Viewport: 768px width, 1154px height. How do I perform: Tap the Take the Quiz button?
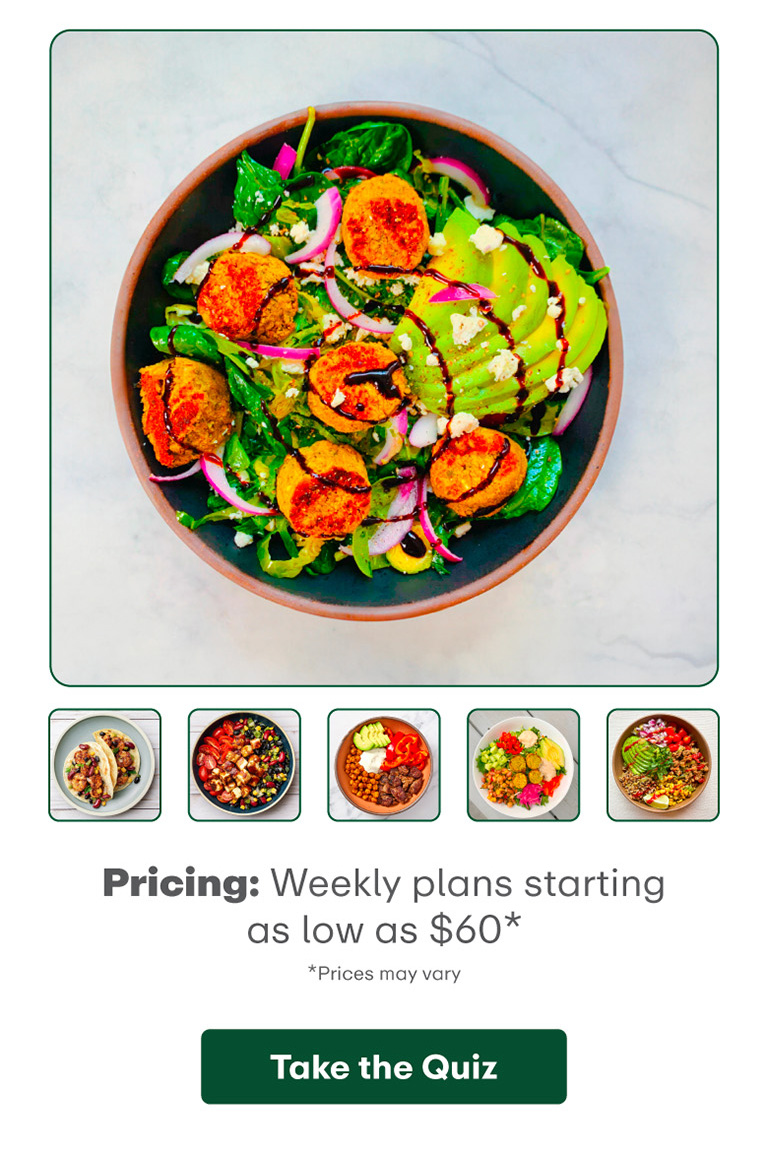point(383,1066)
